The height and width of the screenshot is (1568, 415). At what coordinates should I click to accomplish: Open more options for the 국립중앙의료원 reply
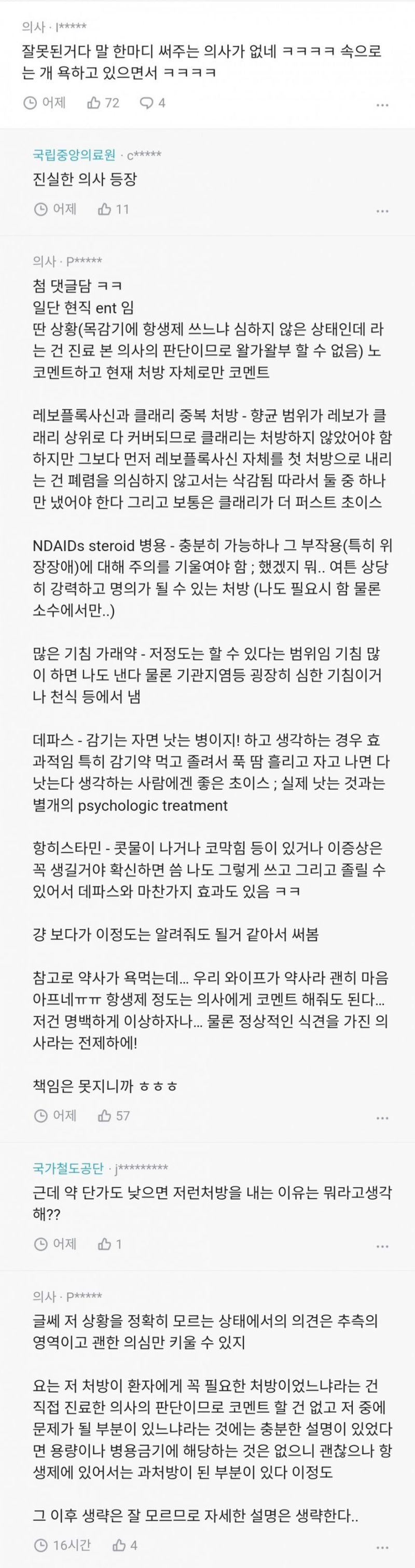[382, 211]
